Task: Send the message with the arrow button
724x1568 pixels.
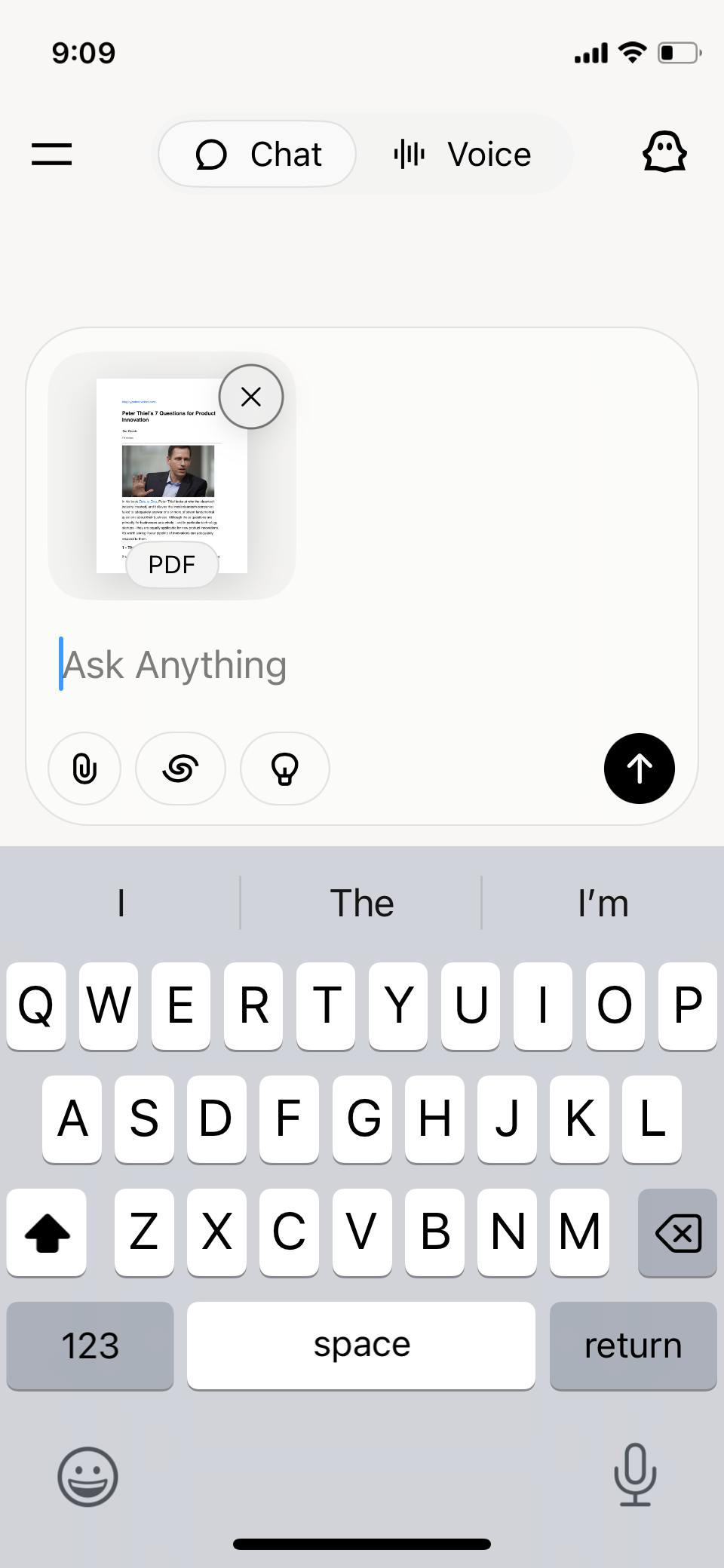Action: coord(639,769)
